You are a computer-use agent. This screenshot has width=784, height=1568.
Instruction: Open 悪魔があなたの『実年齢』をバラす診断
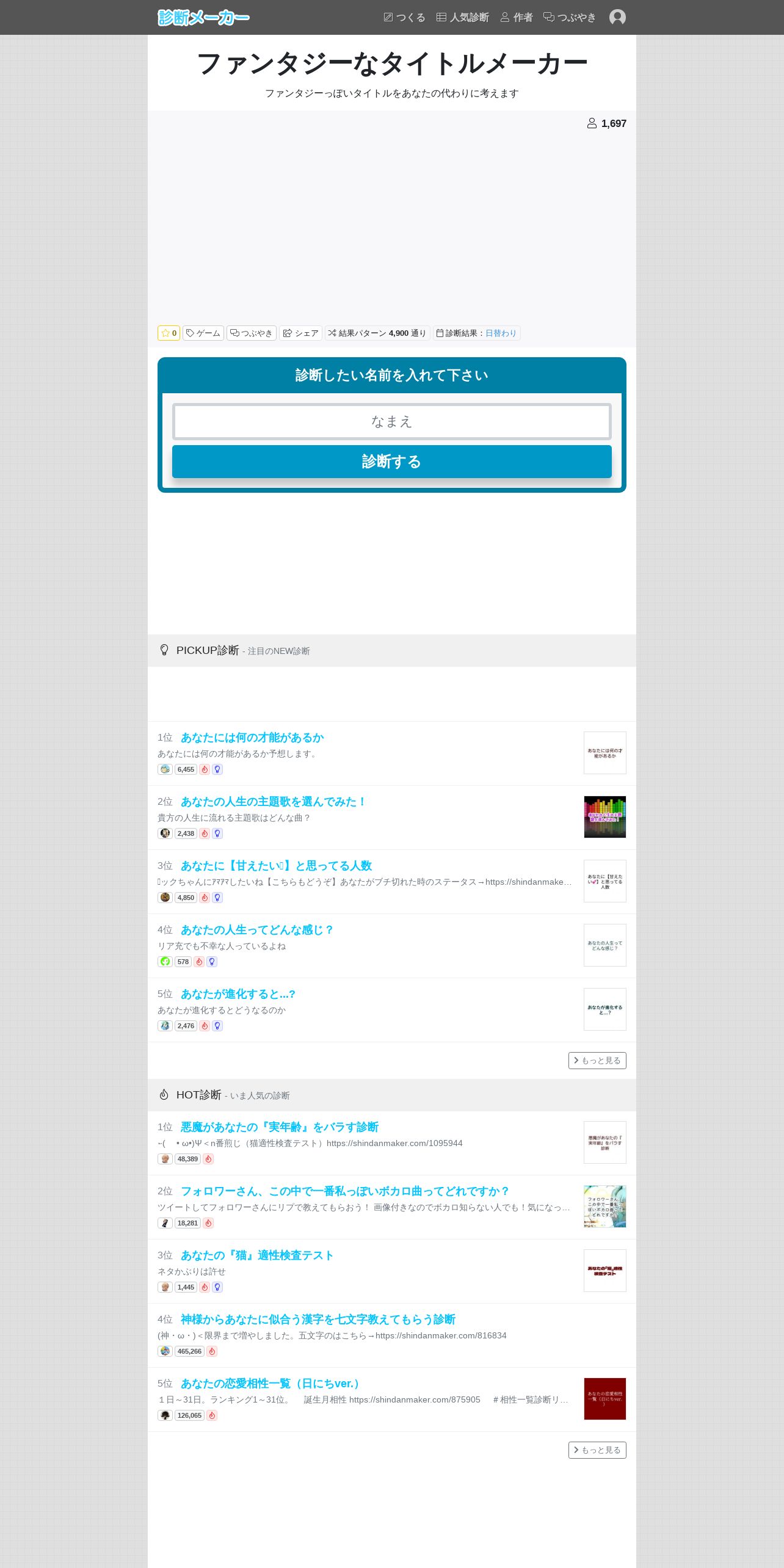click(x=280, y=1127)
